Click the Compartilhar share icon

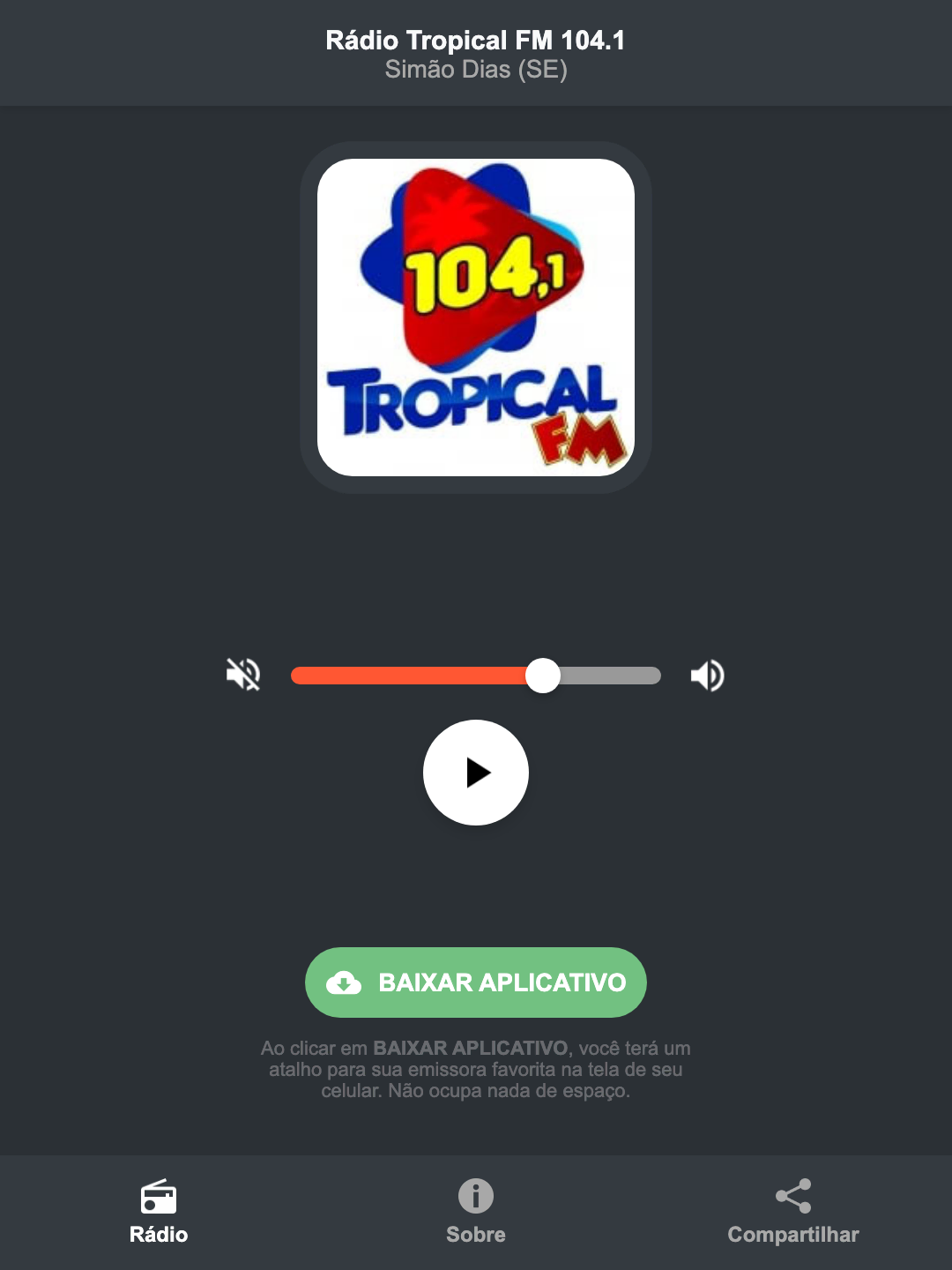[x=792, y=1196]
